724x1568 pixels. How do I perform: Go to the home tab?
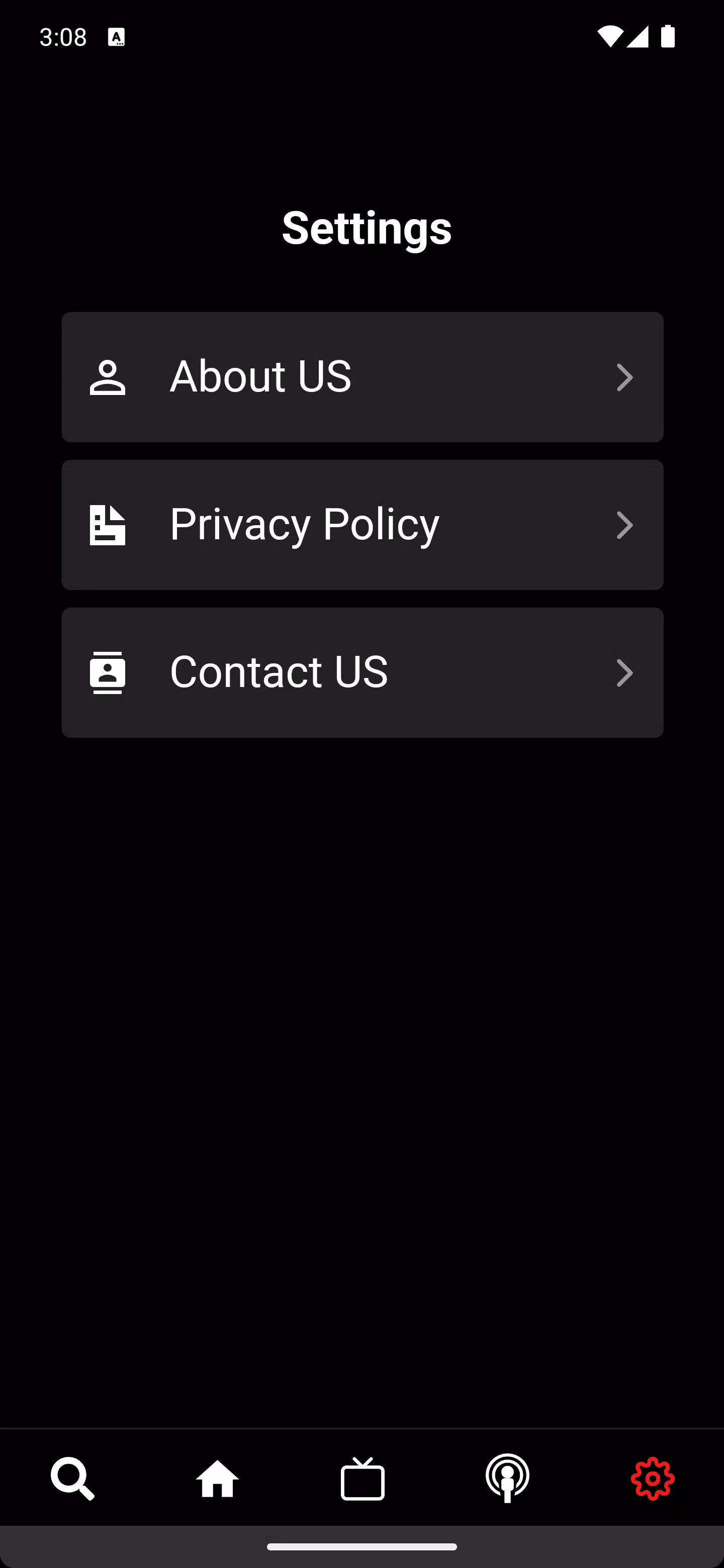[x=217, y=1478]
